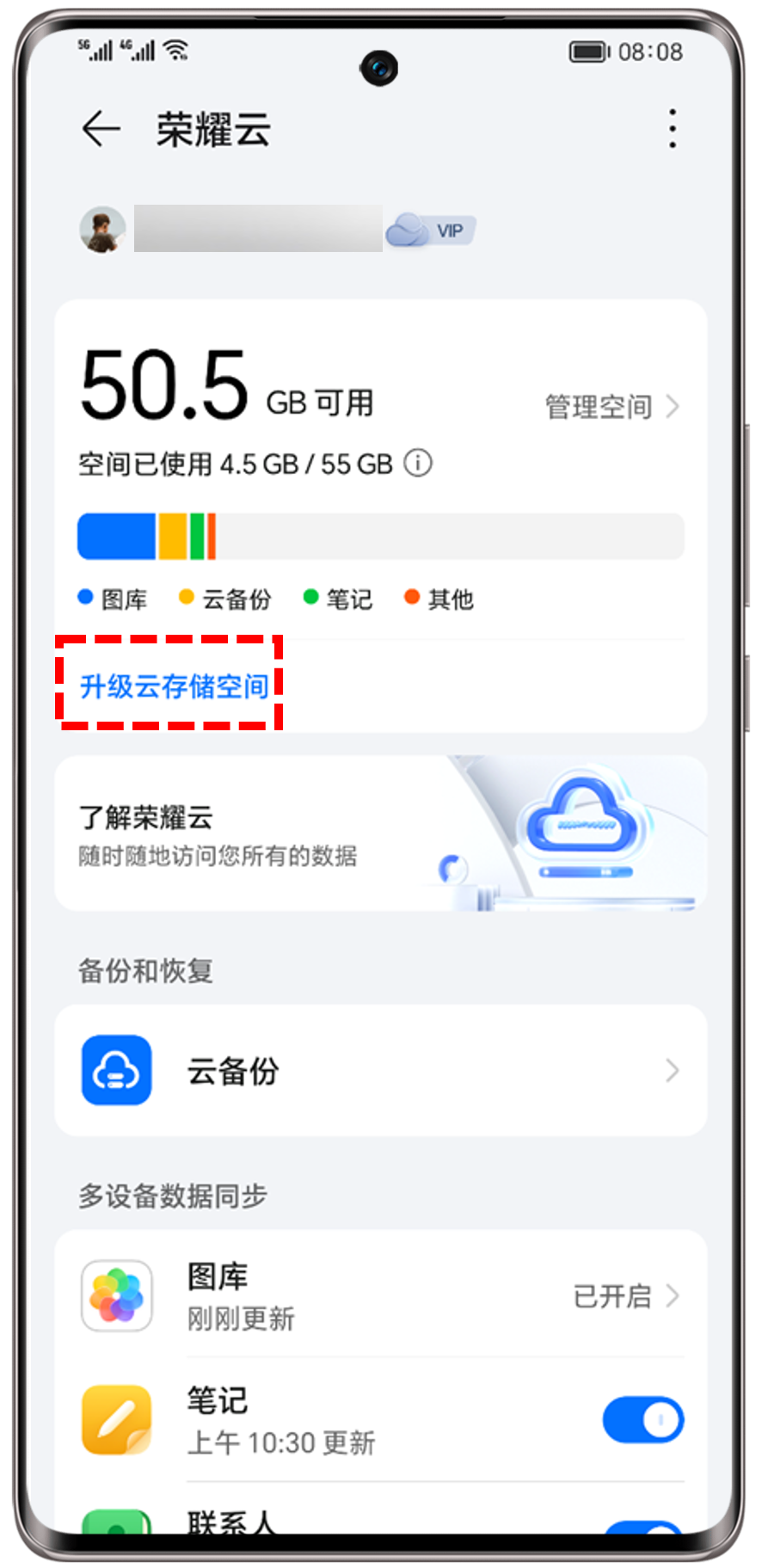
Task: Go back from 荣耀云 page
Action: click(x=101, y=129)
